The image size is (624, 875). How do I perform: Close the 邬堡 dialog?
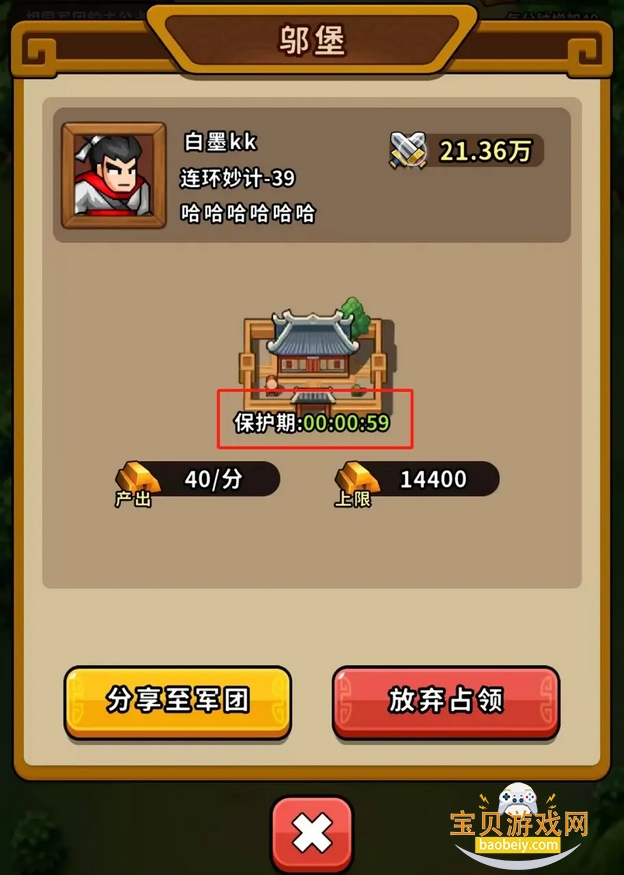coord(312,832)
